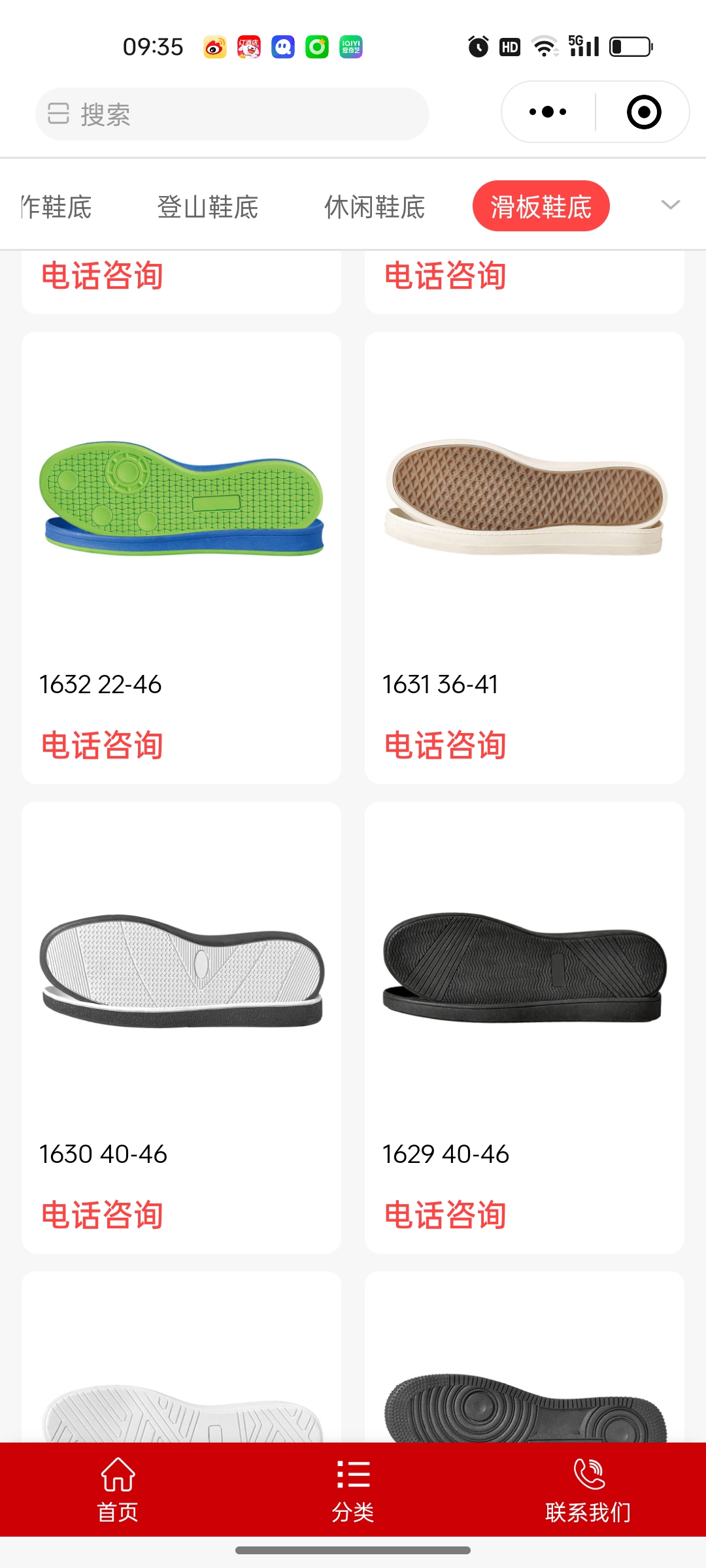The height and width of the screenshot is (1568, 706).
Task: Open the 联系我们 contact tab
Action: tap(588, 1490)
